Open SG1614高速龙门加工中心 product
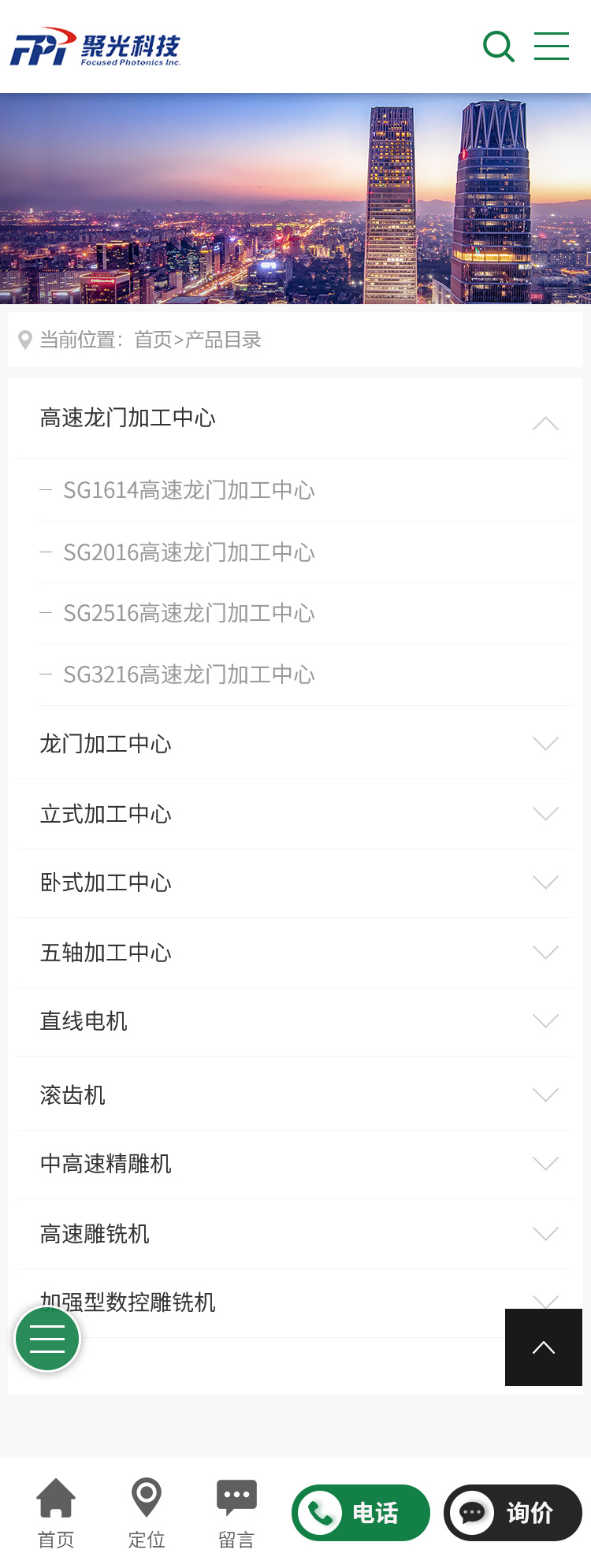591x1568 pixels. (189, 490)
